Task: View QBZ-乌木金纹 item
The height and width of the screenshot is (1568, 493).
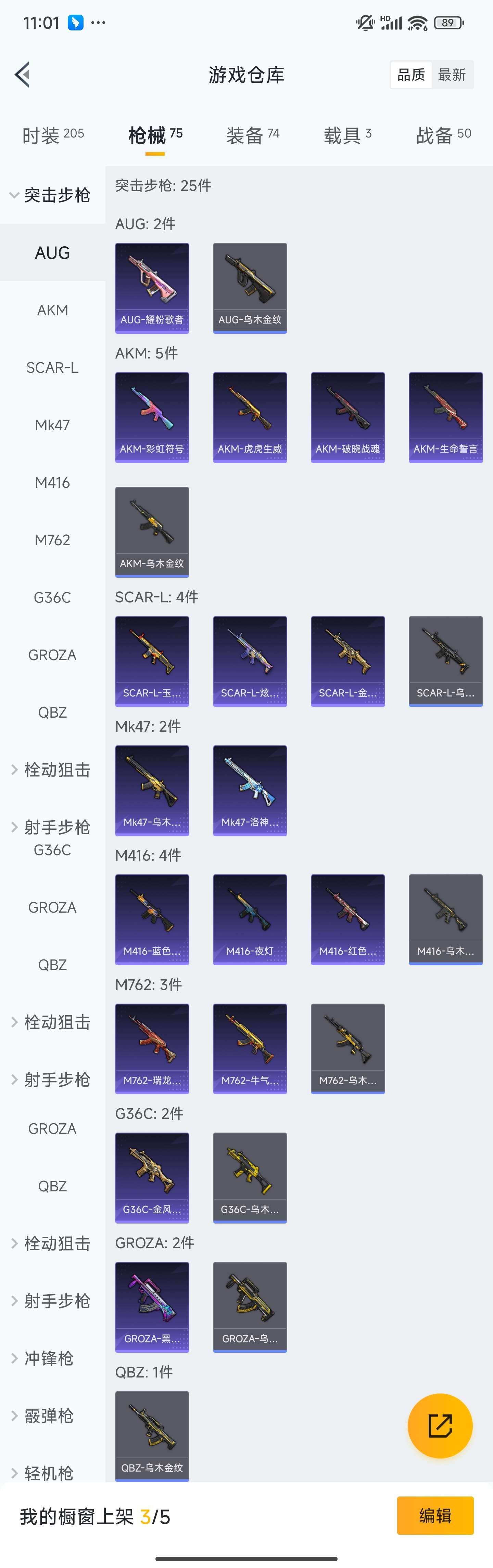Action: (152, 1435)
